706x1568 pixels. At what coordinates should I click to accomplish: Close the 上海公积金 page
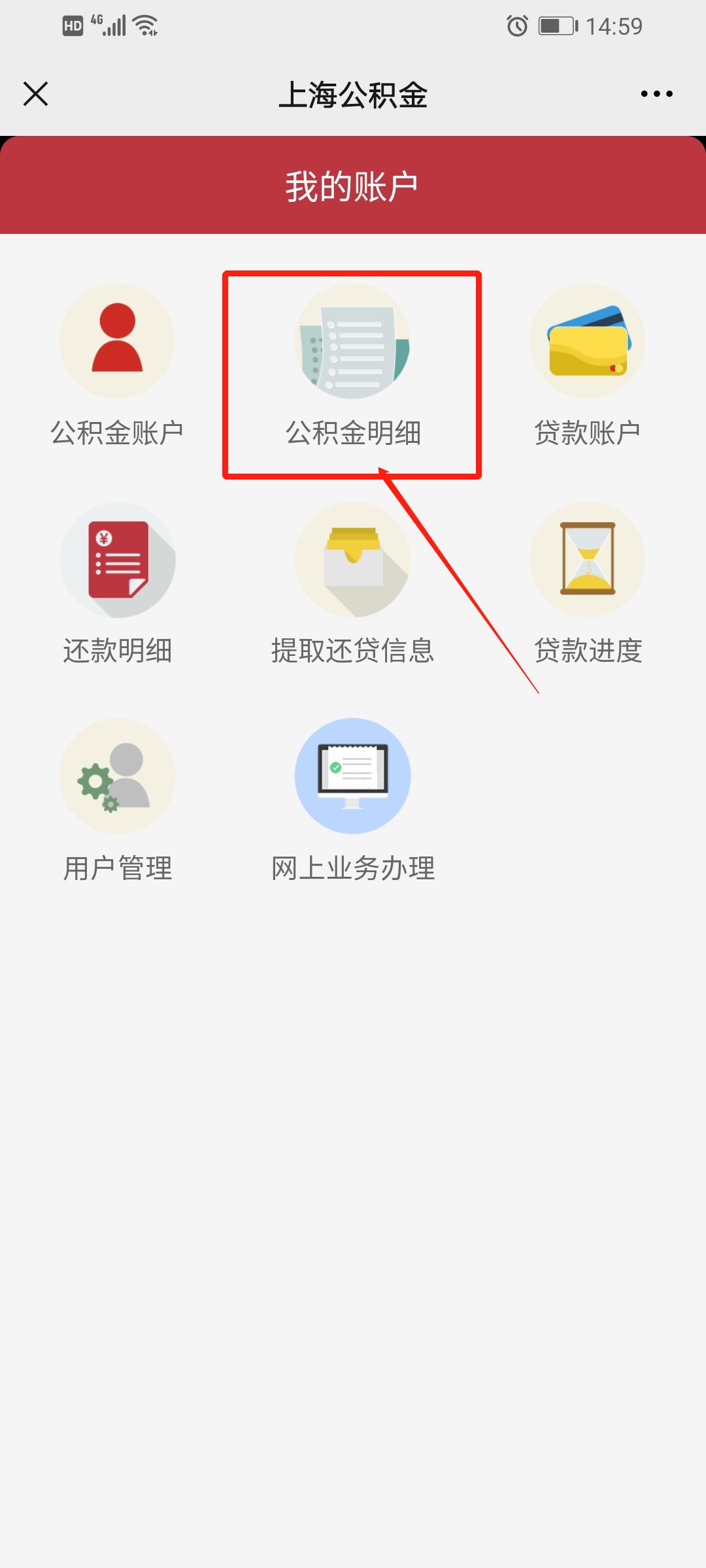(36, 93)
